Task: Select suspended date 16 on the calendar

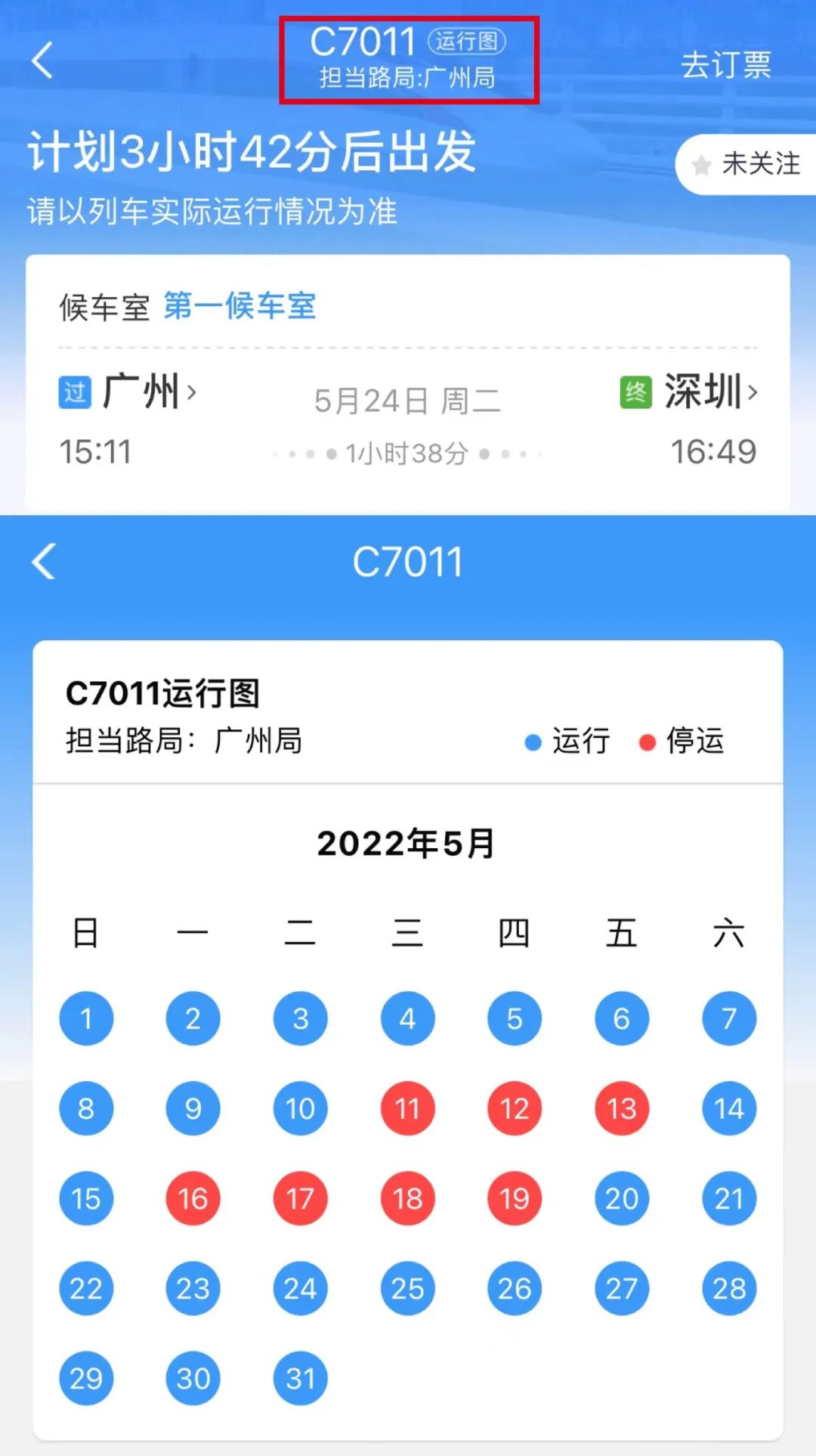Action: tap(193, 1198)
